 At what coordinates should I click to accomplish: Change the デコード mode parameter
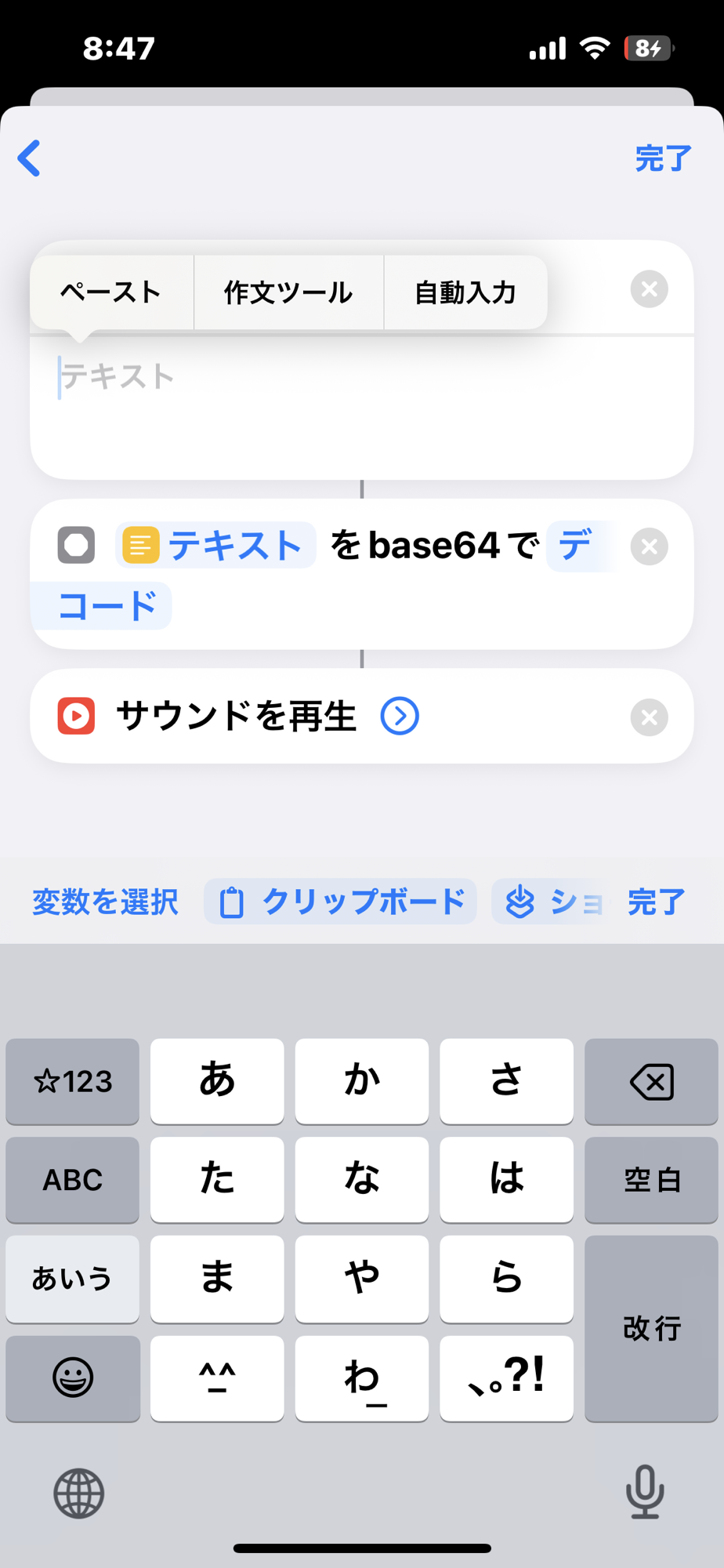click(x=108, y=605)
